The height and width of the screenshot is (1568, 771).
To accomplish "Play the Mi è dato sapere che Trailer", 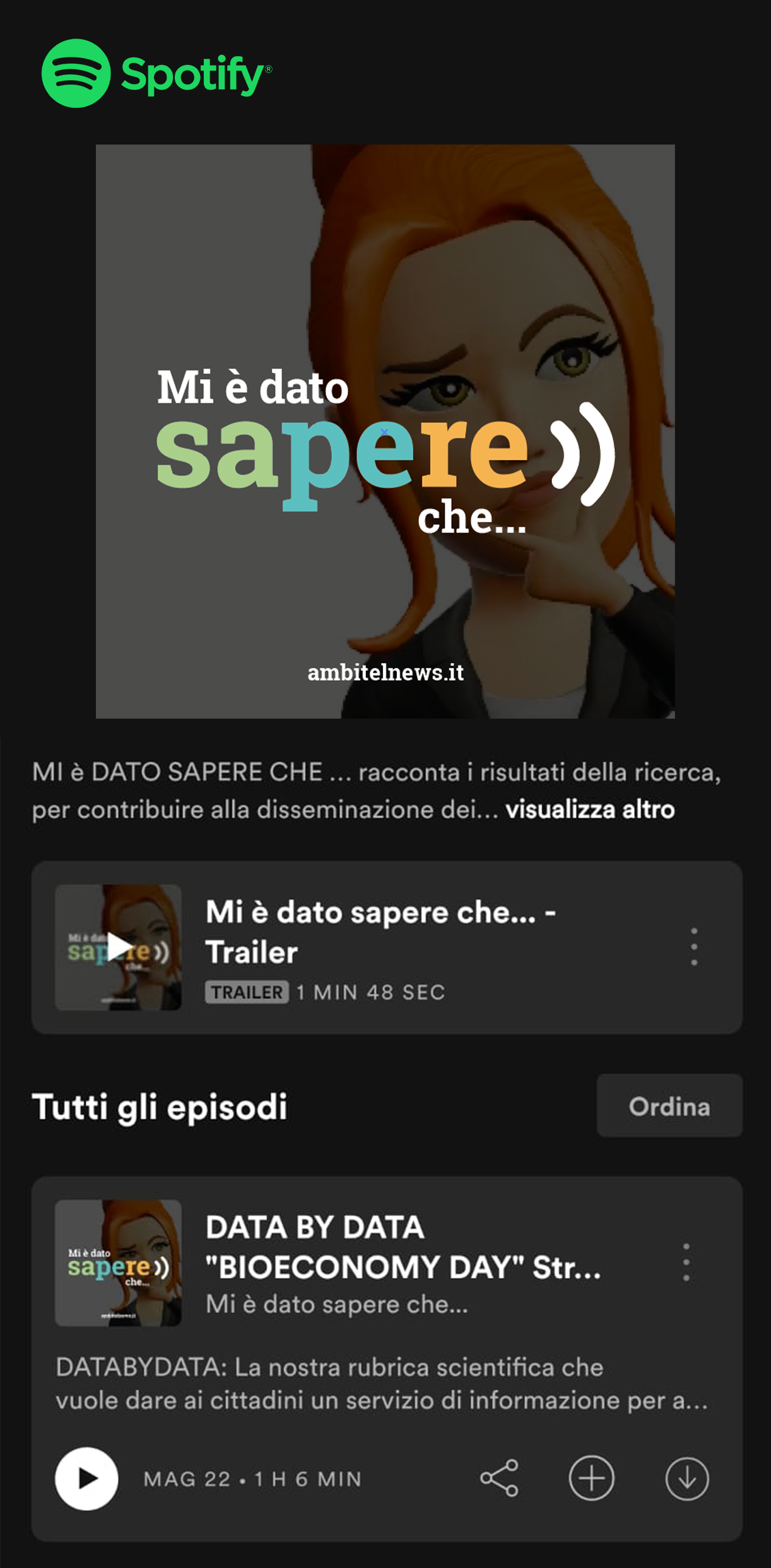I will pyautogui.click(x=119, y=947).
